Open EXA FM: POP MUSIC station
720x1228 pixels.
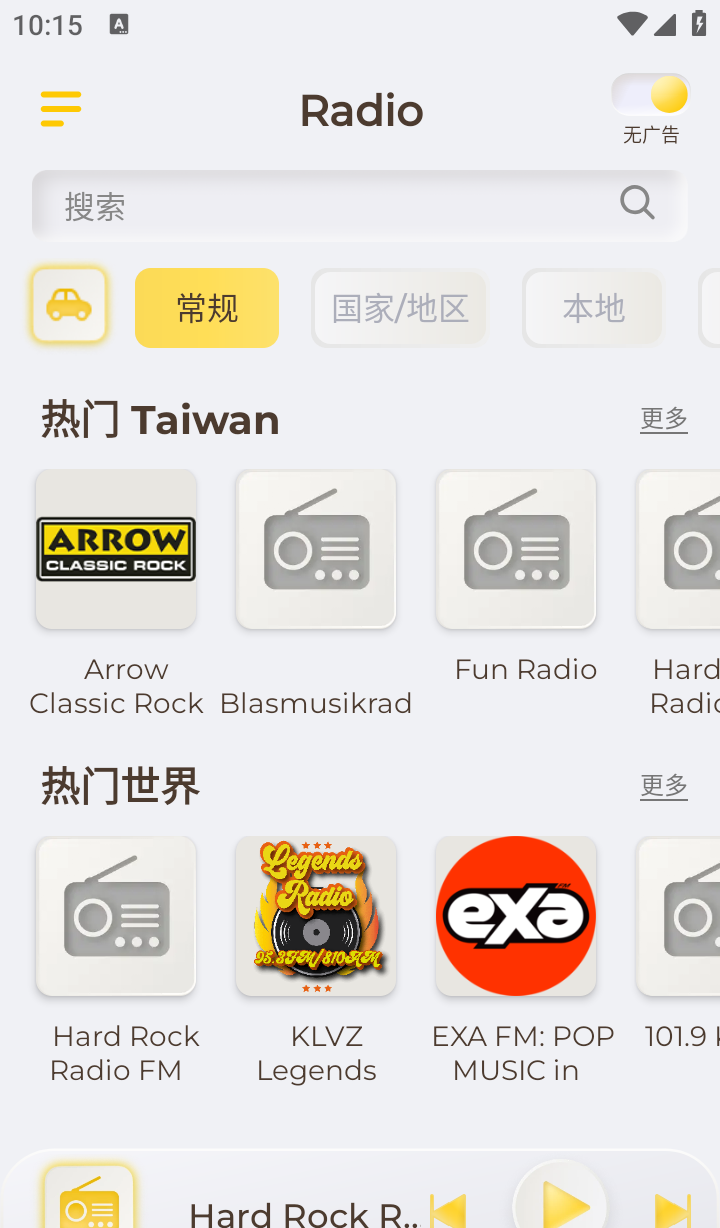point(516,917)
